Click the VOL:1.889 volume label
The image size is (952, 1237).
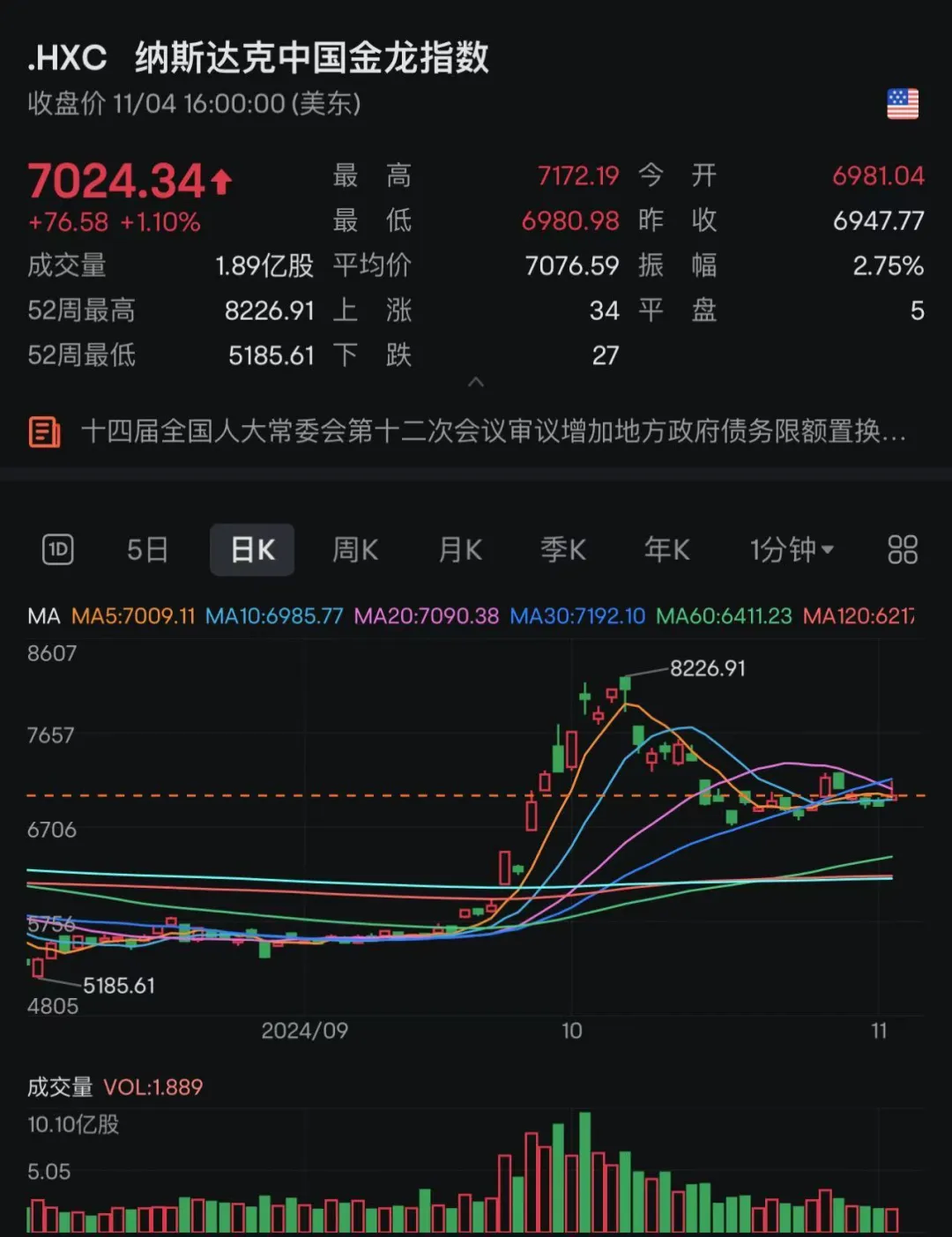click(x=152, y=1087)
